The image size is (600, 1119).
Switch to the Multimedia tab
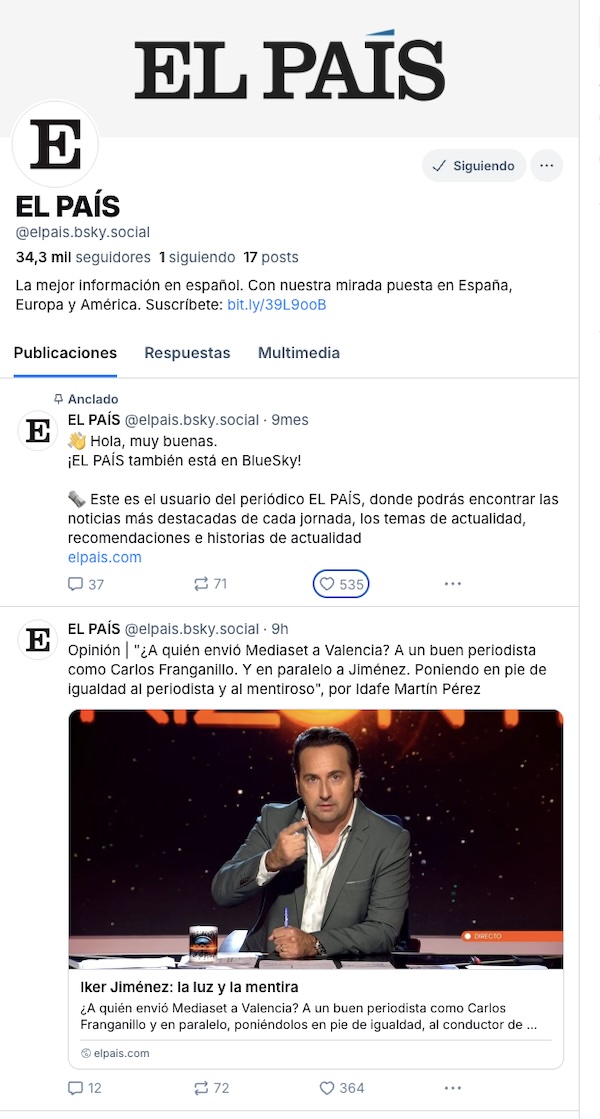pos(299,353)
